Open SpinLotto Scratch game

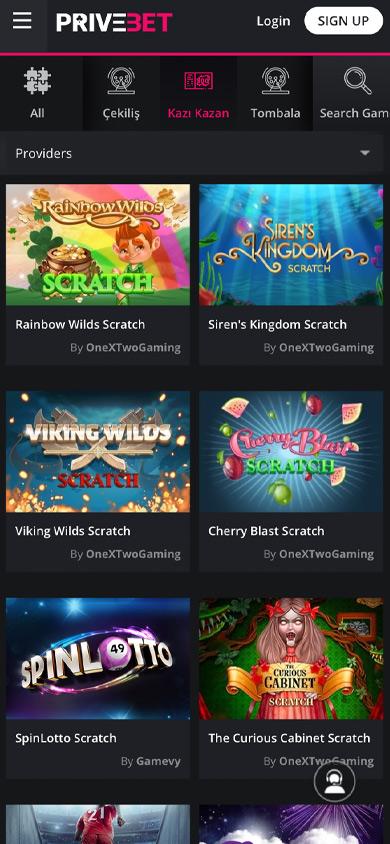[x=98, y=688]
